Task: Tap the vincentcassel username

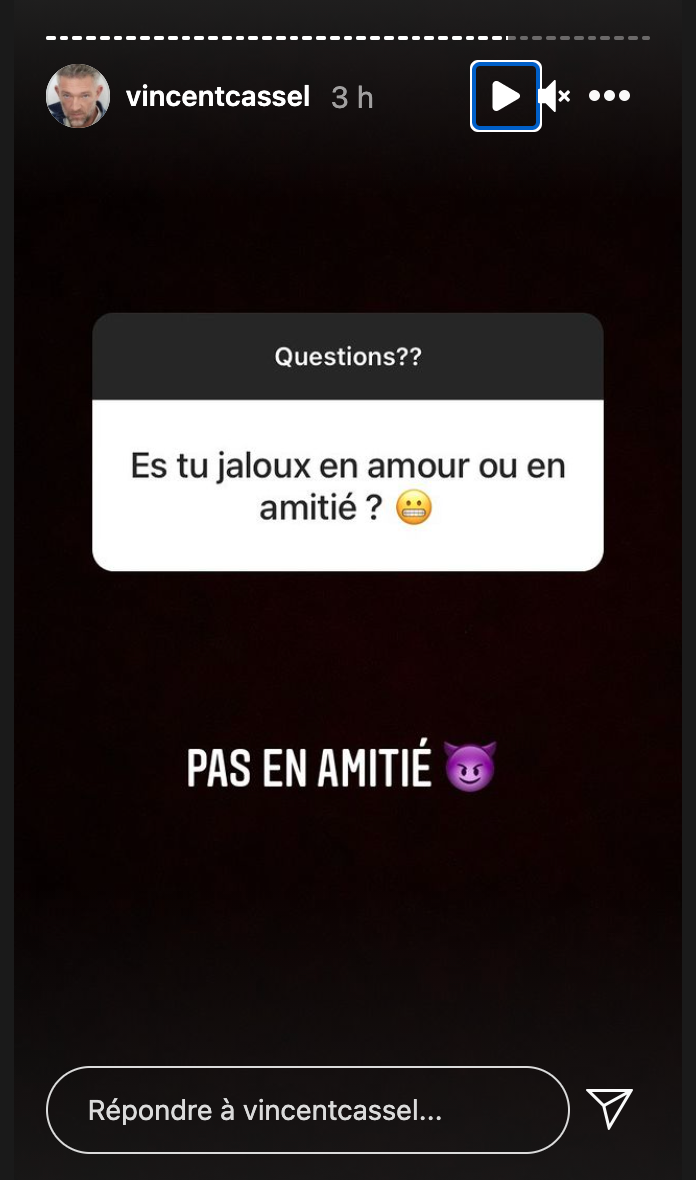Action: point(218,96)
